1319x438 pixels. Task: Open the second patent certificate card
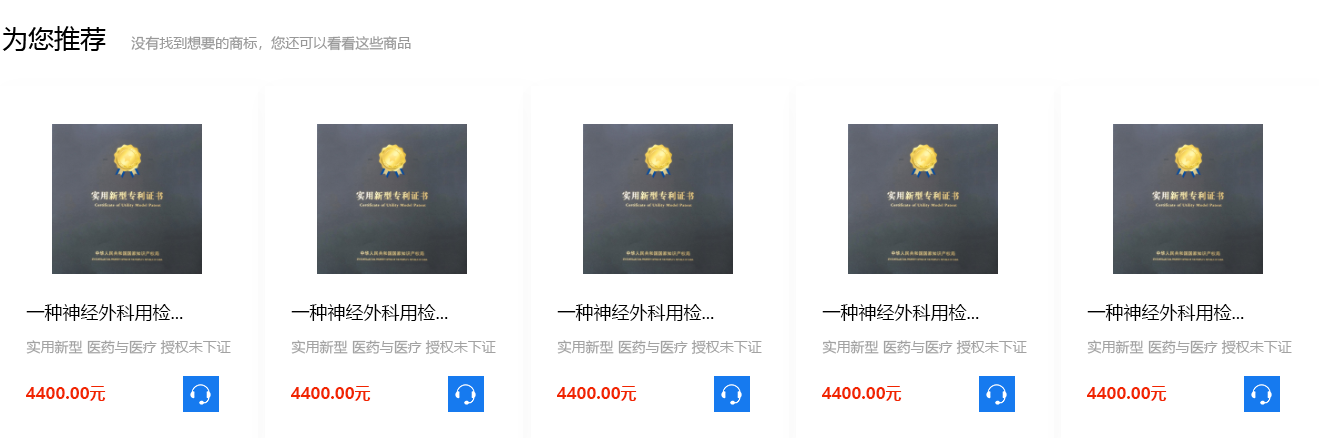point(392,199)
